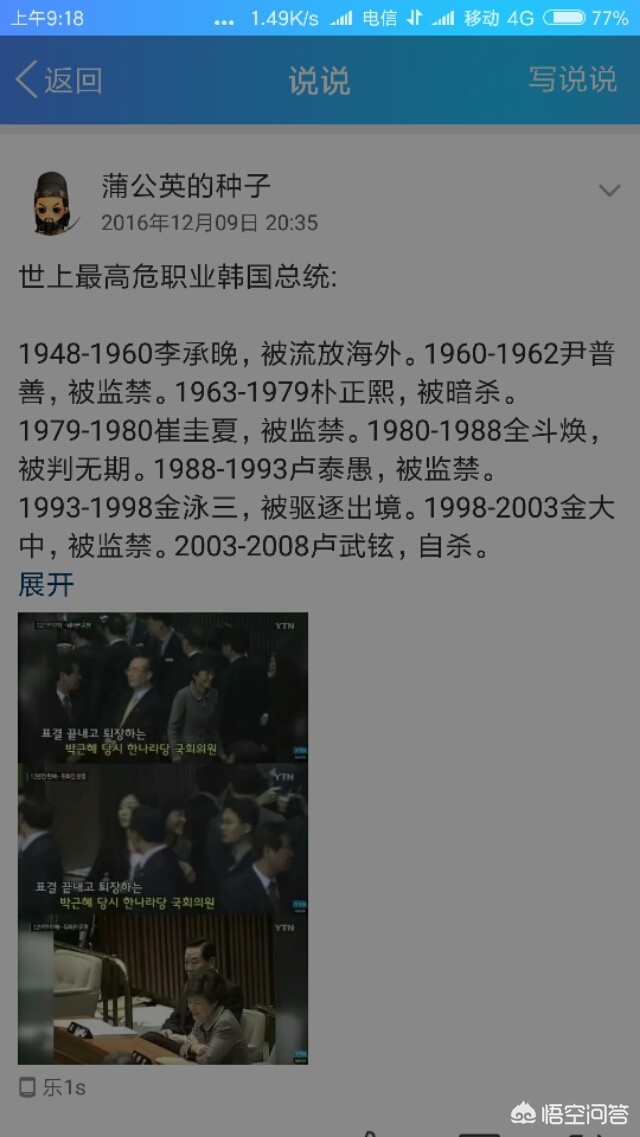
Task: Open the profile name 蒲公英的种子
Action: click(186, 185)
